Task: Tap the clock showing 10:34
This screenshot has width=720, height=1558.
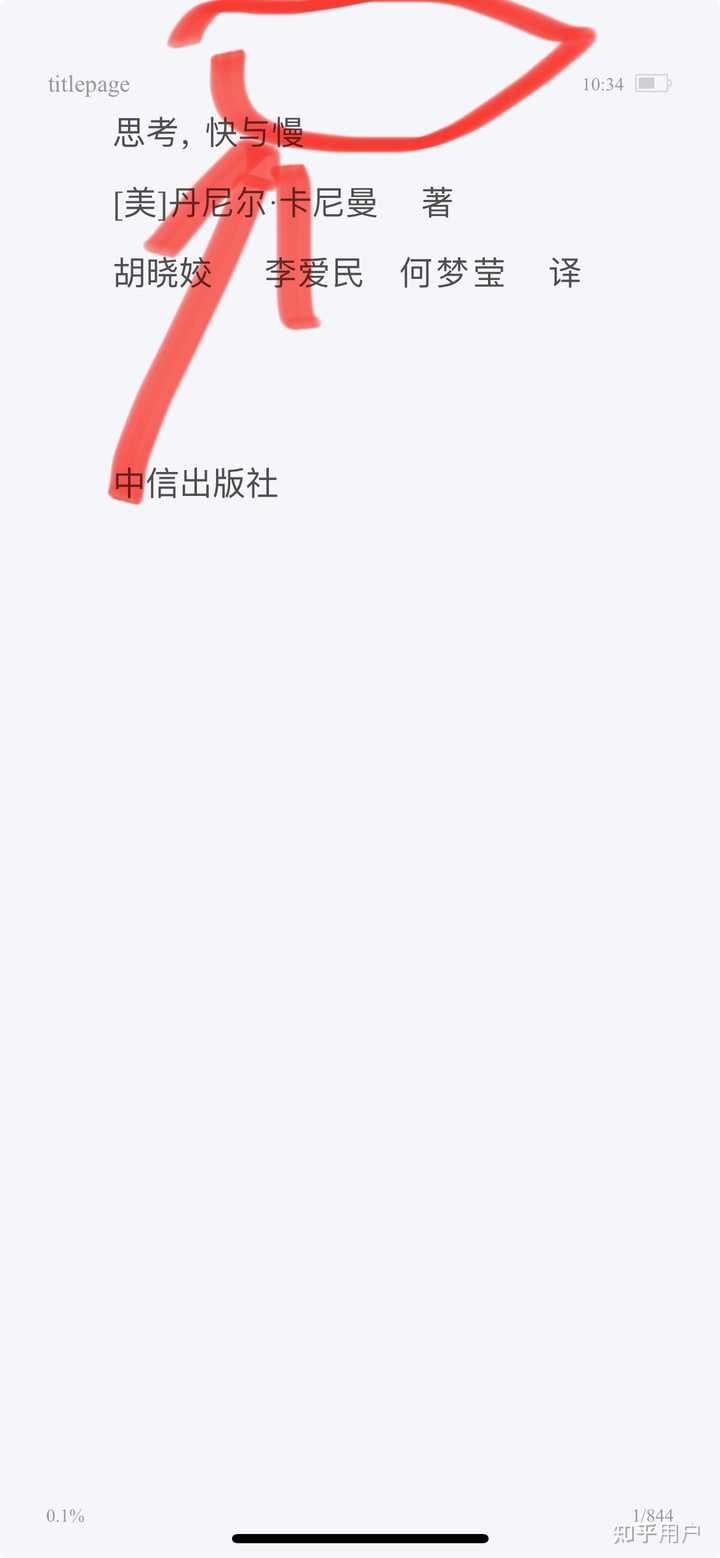Action: click(x=601, y=84)
